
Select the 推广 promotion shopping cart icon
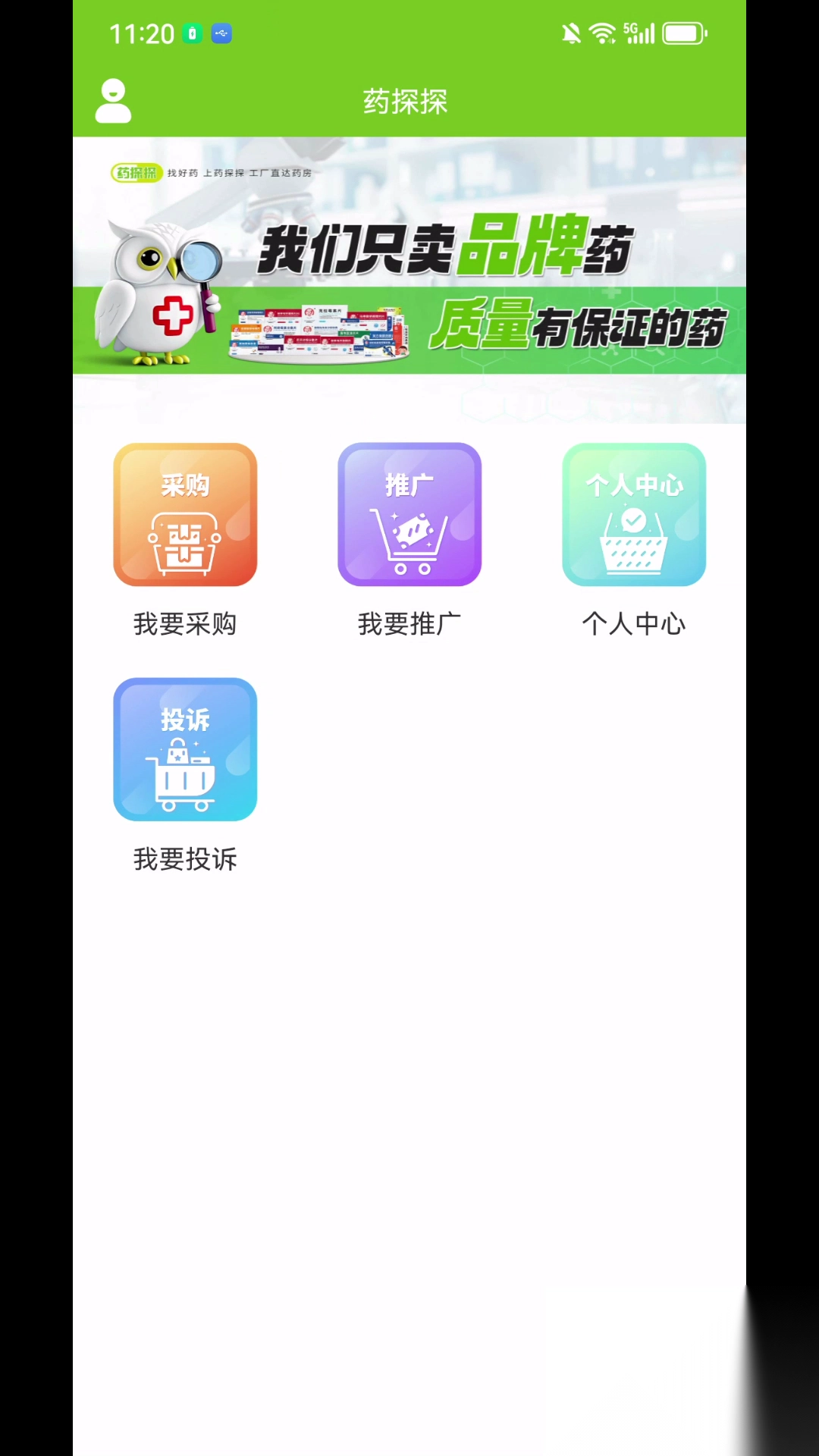coord(409,515)
